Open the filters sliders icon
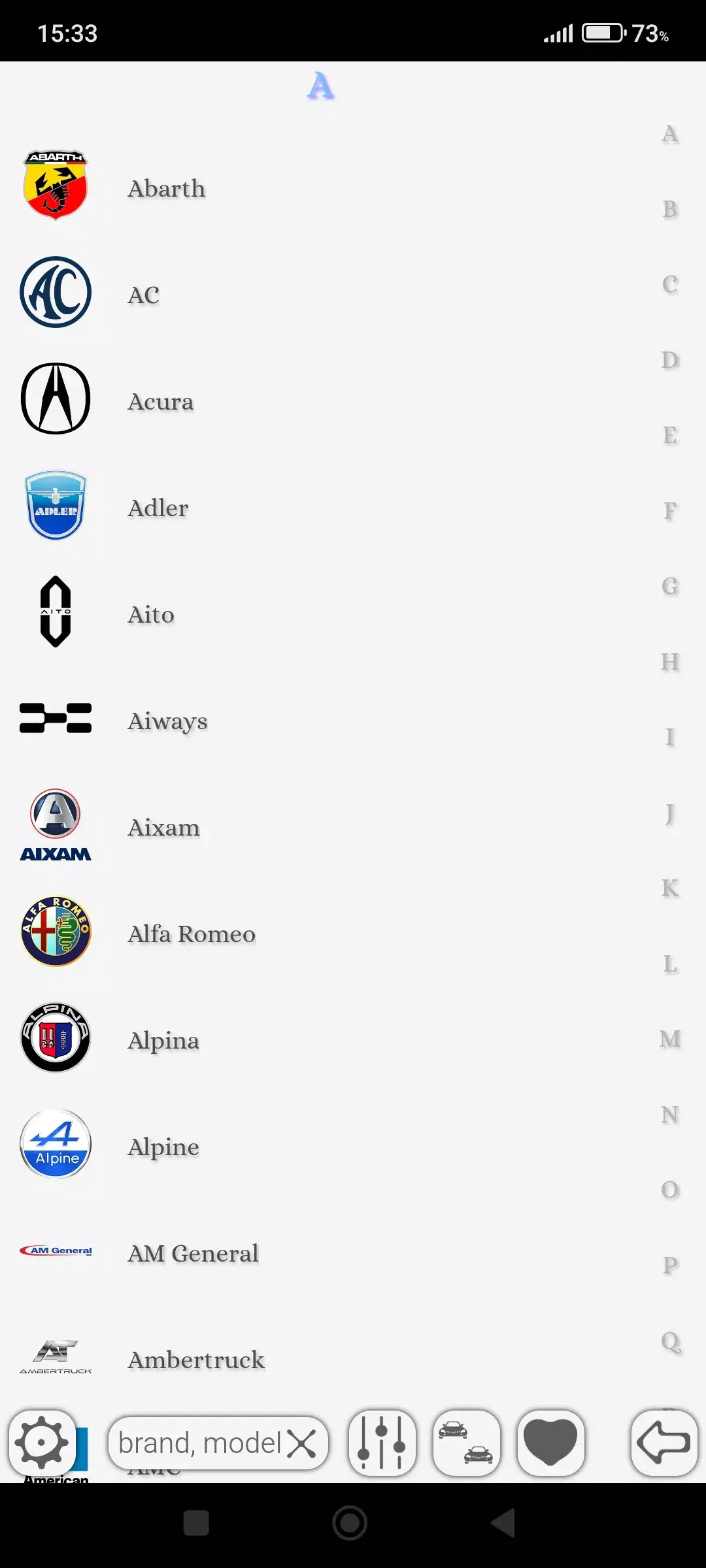 coord(382,1444)
